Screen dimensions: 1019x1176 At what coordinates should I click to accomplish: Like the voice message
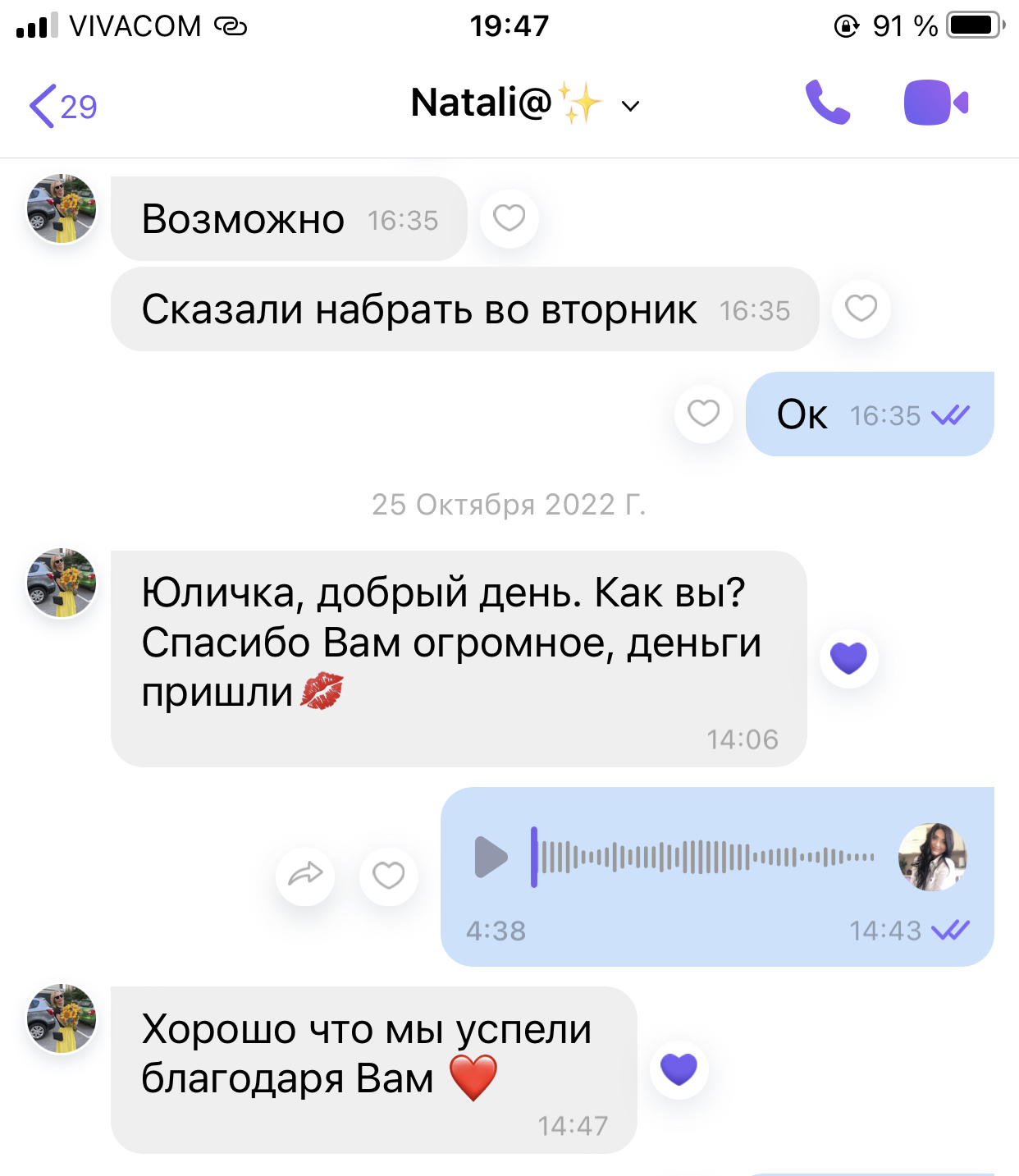click(x=388, y=876)
